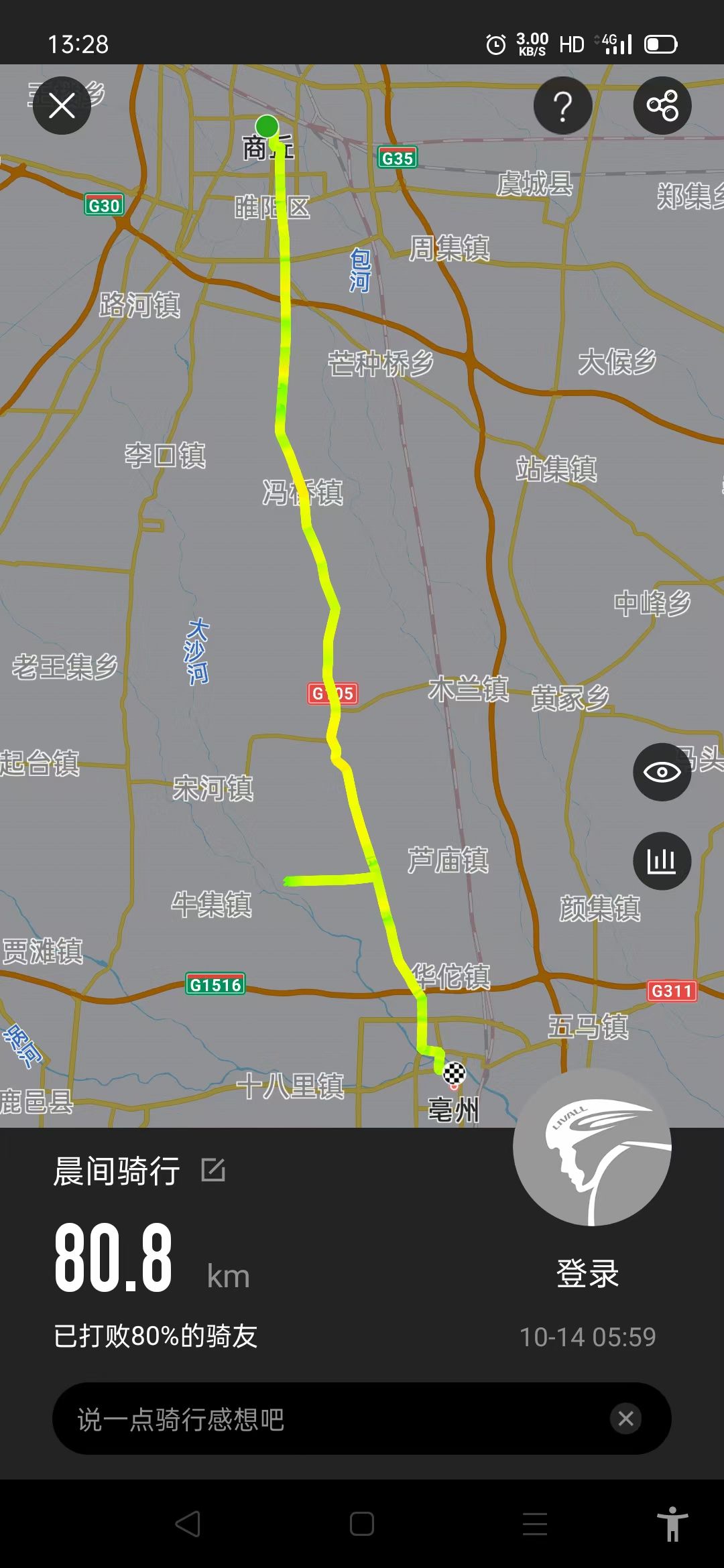Image resolution: width=724 pixels, height=1568 pixels.
Task: Tap 登录 to log in
Action: point(587,1273)
